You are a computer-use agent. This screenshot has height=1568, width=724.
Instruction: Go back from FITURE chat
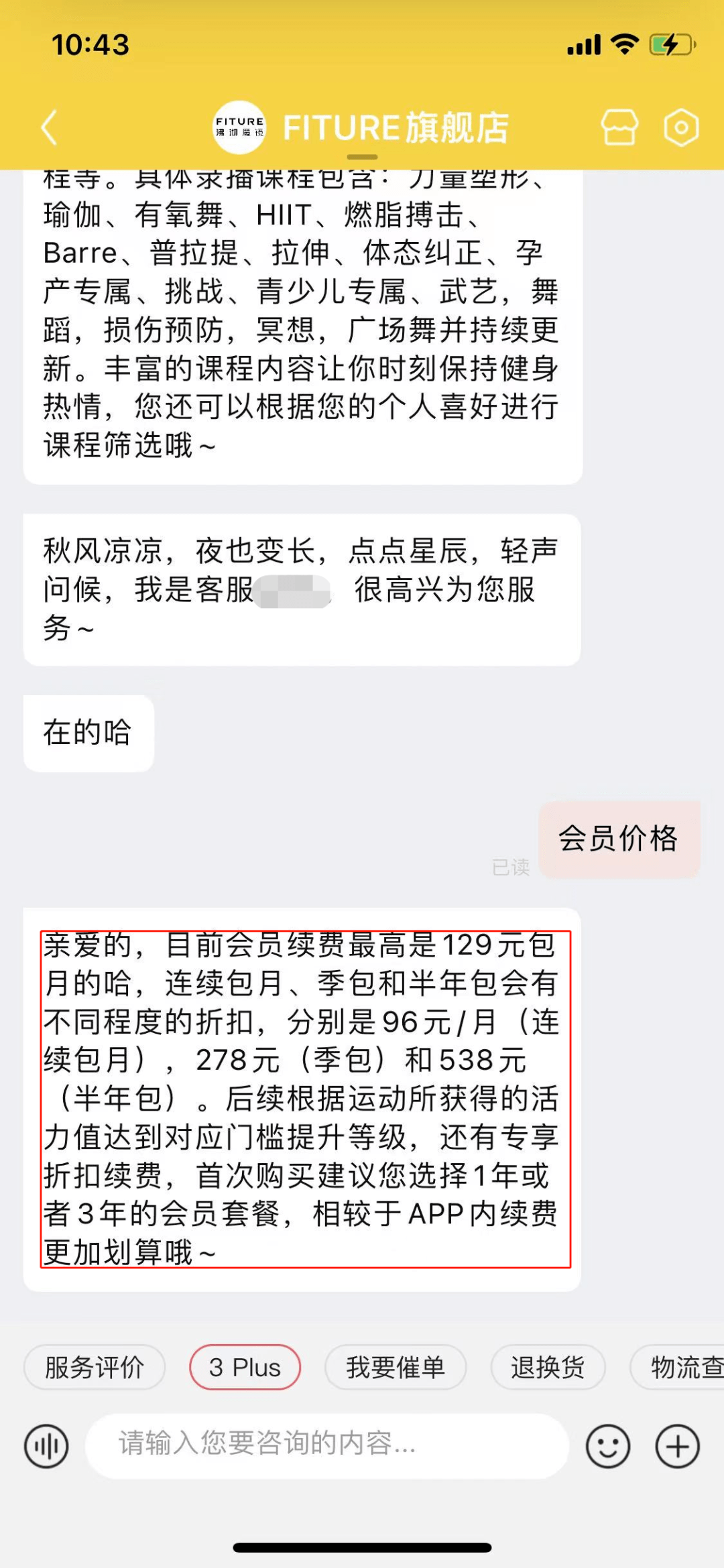pos(50,127)
